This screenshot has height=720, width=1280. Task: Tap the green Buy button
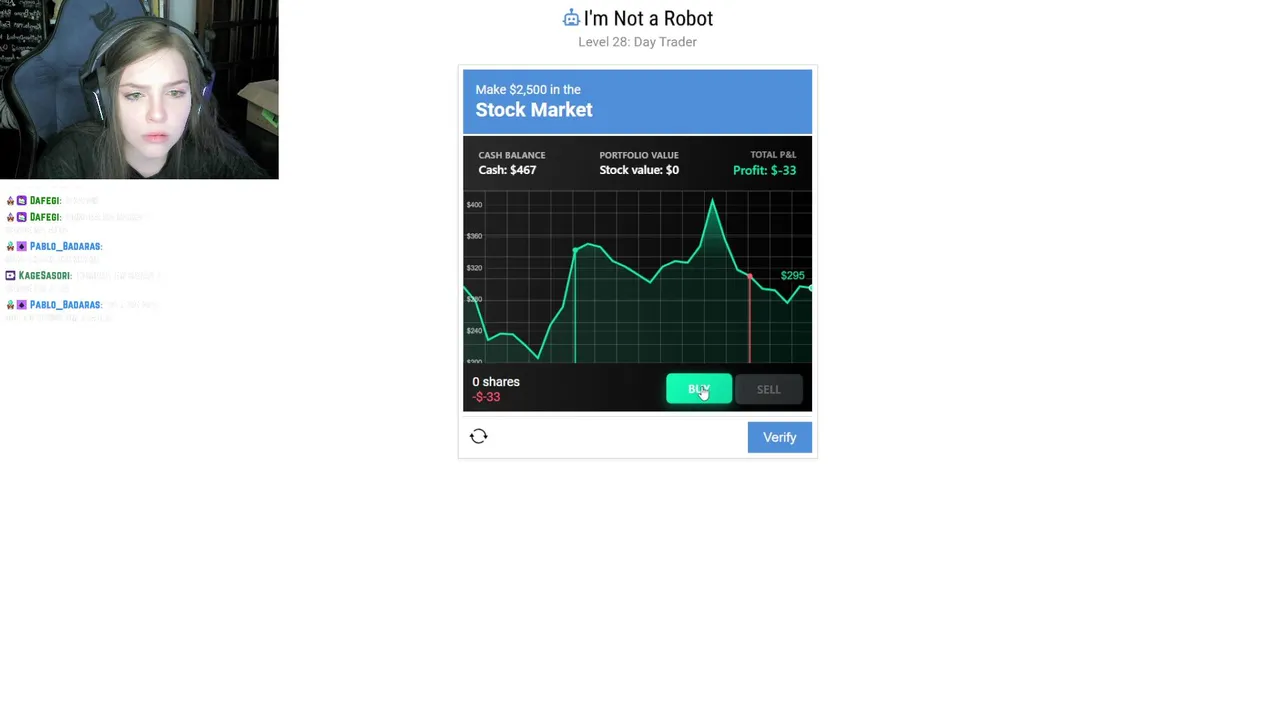point(698,389)
